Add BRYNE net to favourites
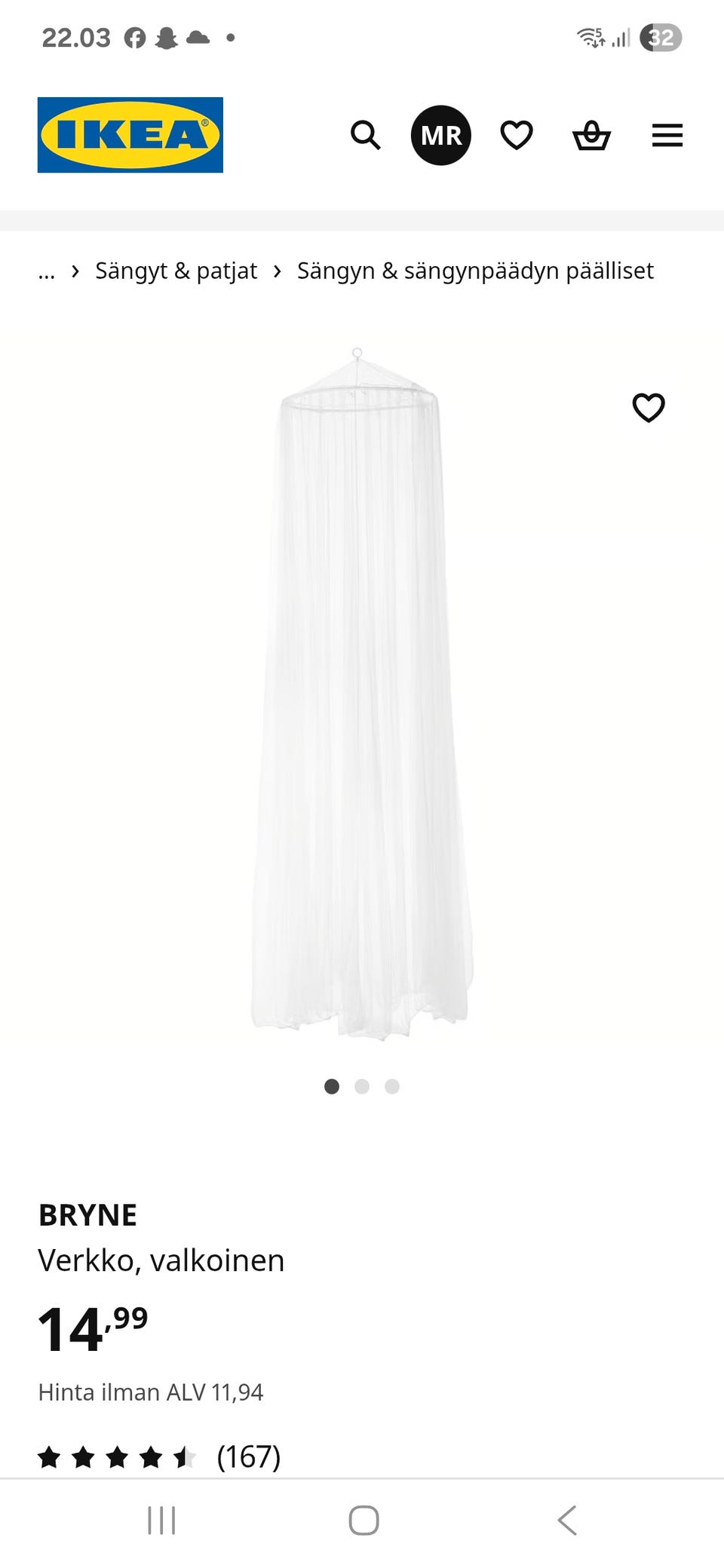 pyautogui.click(x=649, y=408)
